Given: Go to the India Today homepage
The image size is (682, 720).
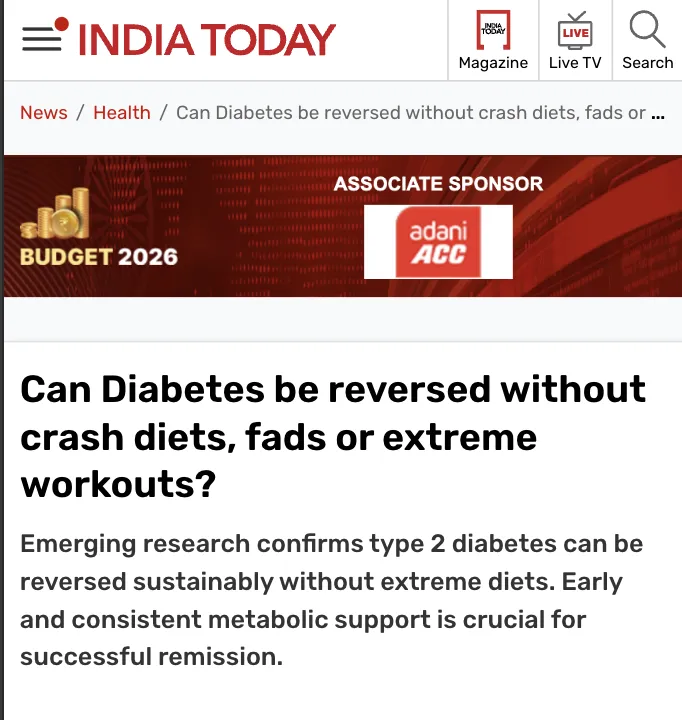Looking at the screenshot, I should click(206, 40).
